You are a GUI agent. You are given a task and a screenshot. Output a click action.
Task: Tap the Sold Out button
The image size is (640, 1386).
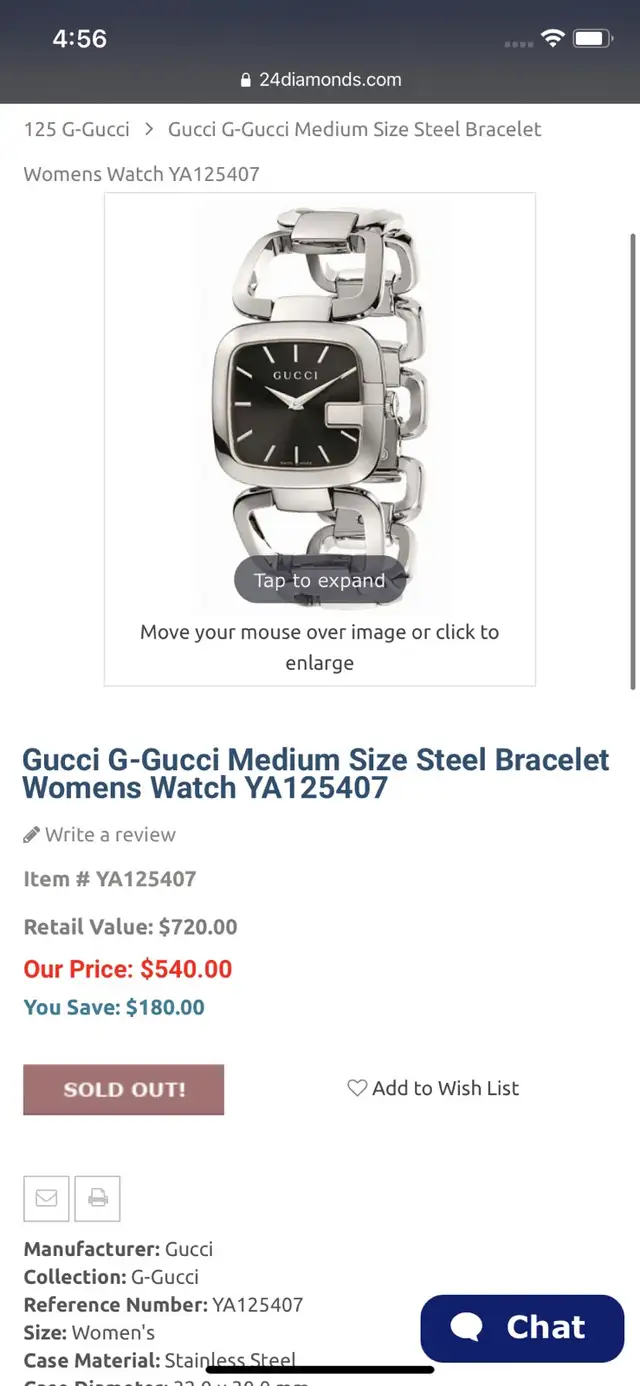point(124,1089)
